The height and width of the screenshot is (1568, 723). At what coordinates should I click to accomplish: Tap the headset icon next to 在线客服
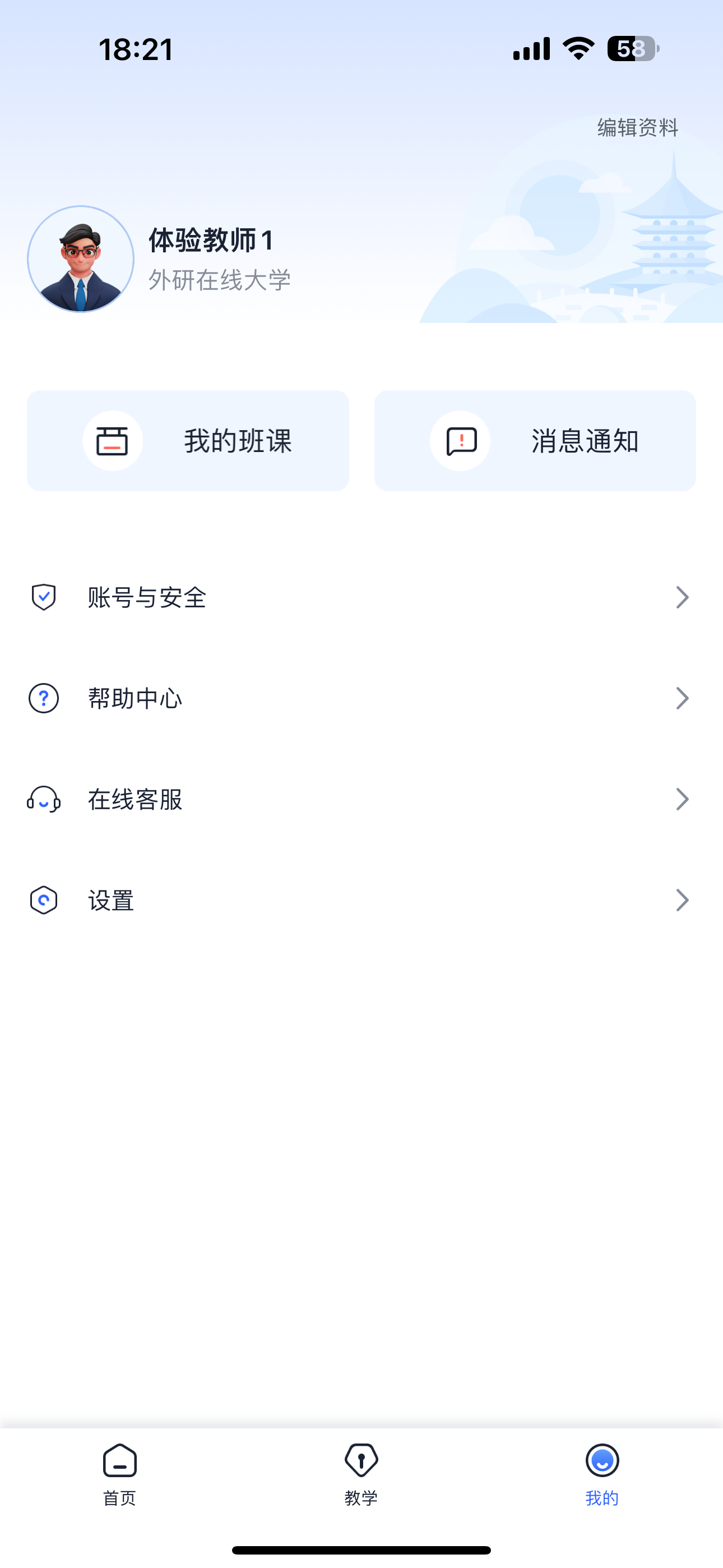[x=43, y=800]
